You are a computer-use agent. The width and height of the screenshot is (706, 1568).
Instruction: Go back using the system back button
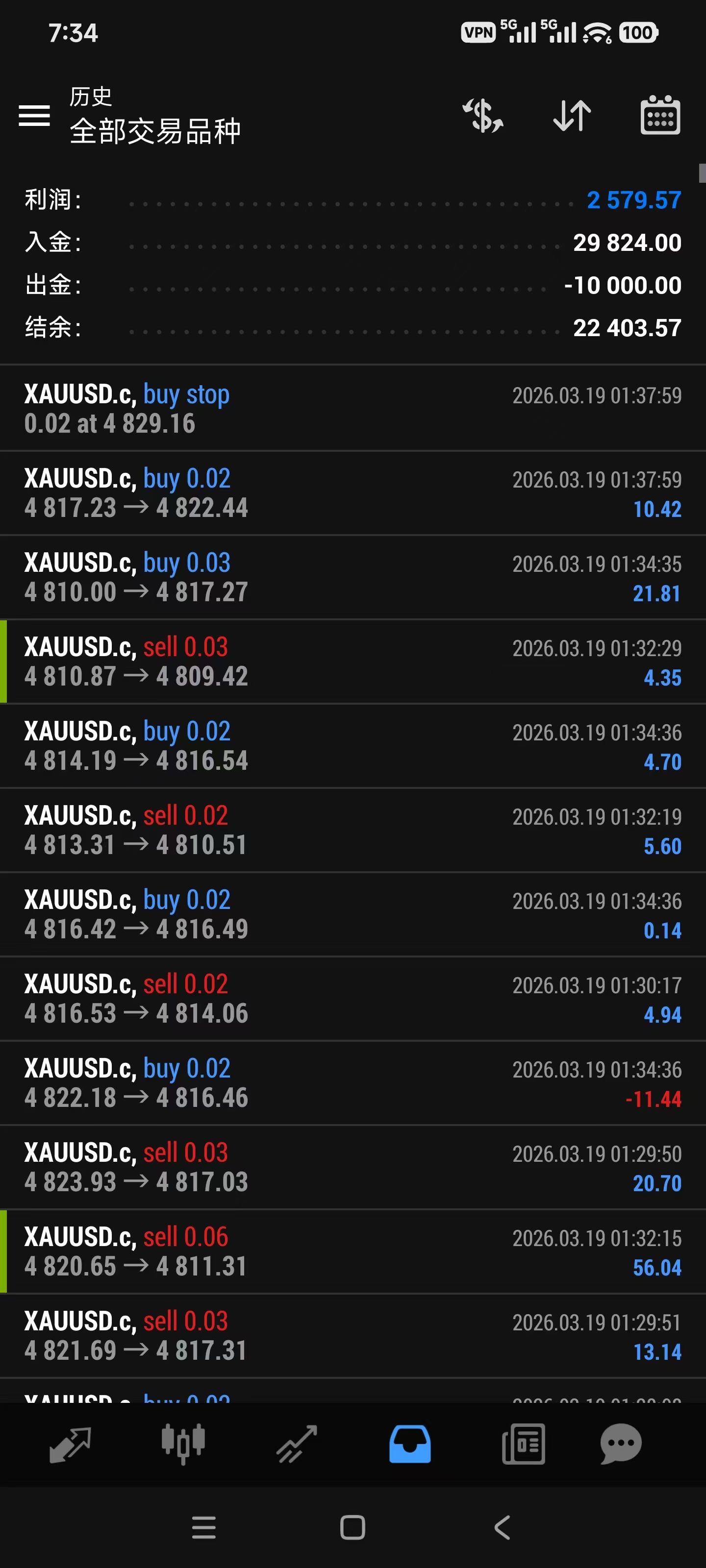pos(502,1527)
